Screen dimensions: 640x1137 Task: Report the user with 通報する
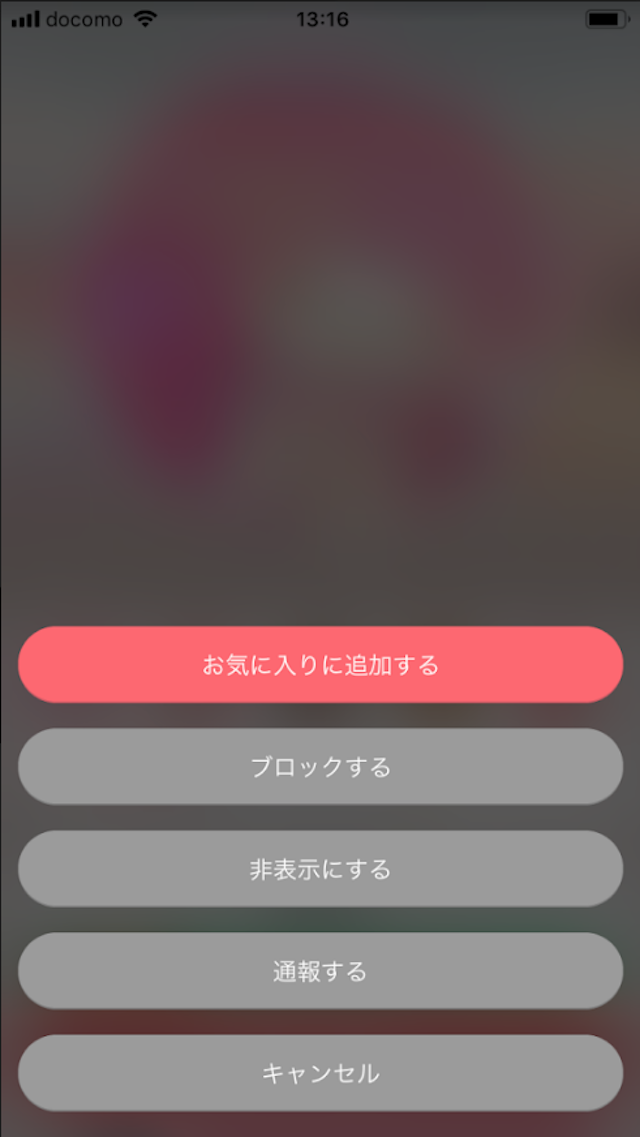(320, 971)
